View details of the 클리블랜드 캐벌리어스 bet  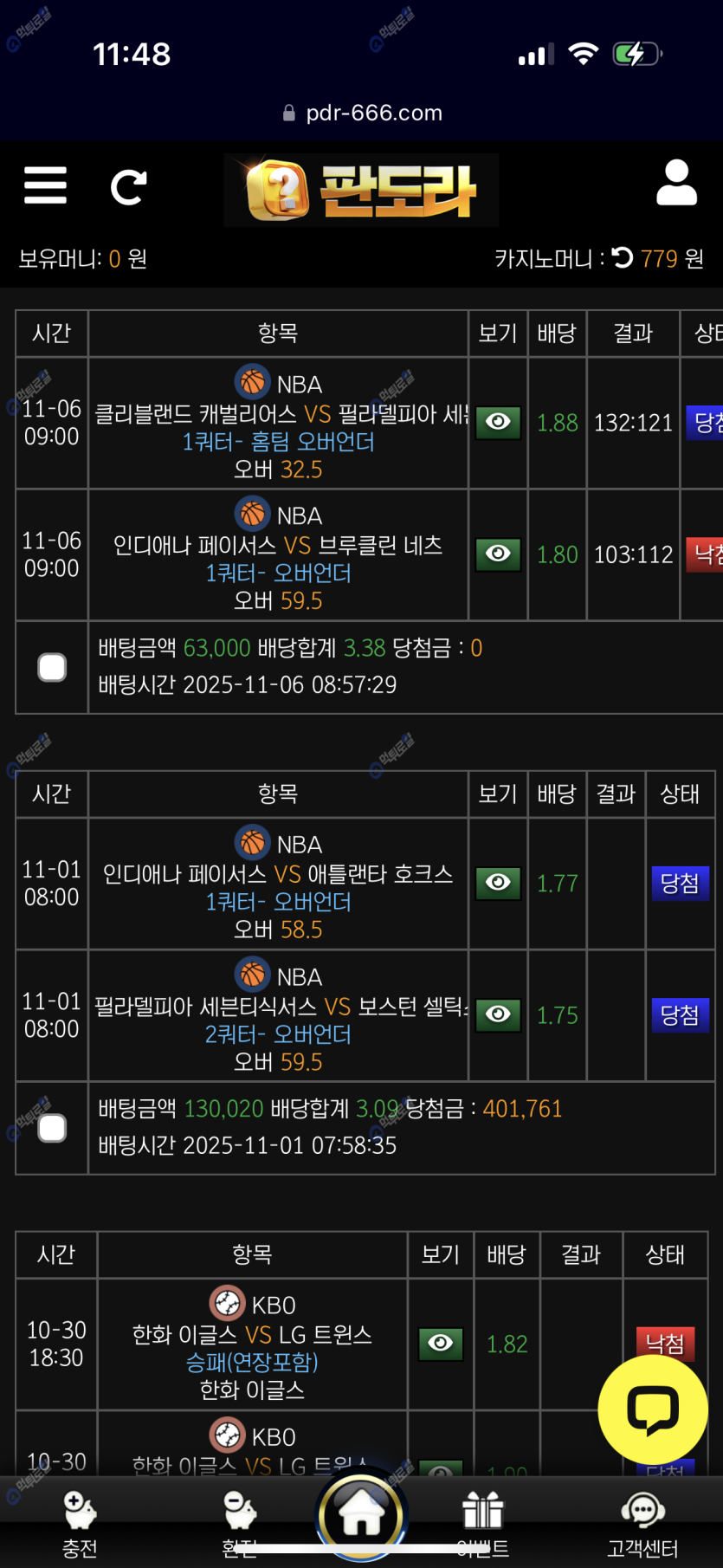point(498,423)
